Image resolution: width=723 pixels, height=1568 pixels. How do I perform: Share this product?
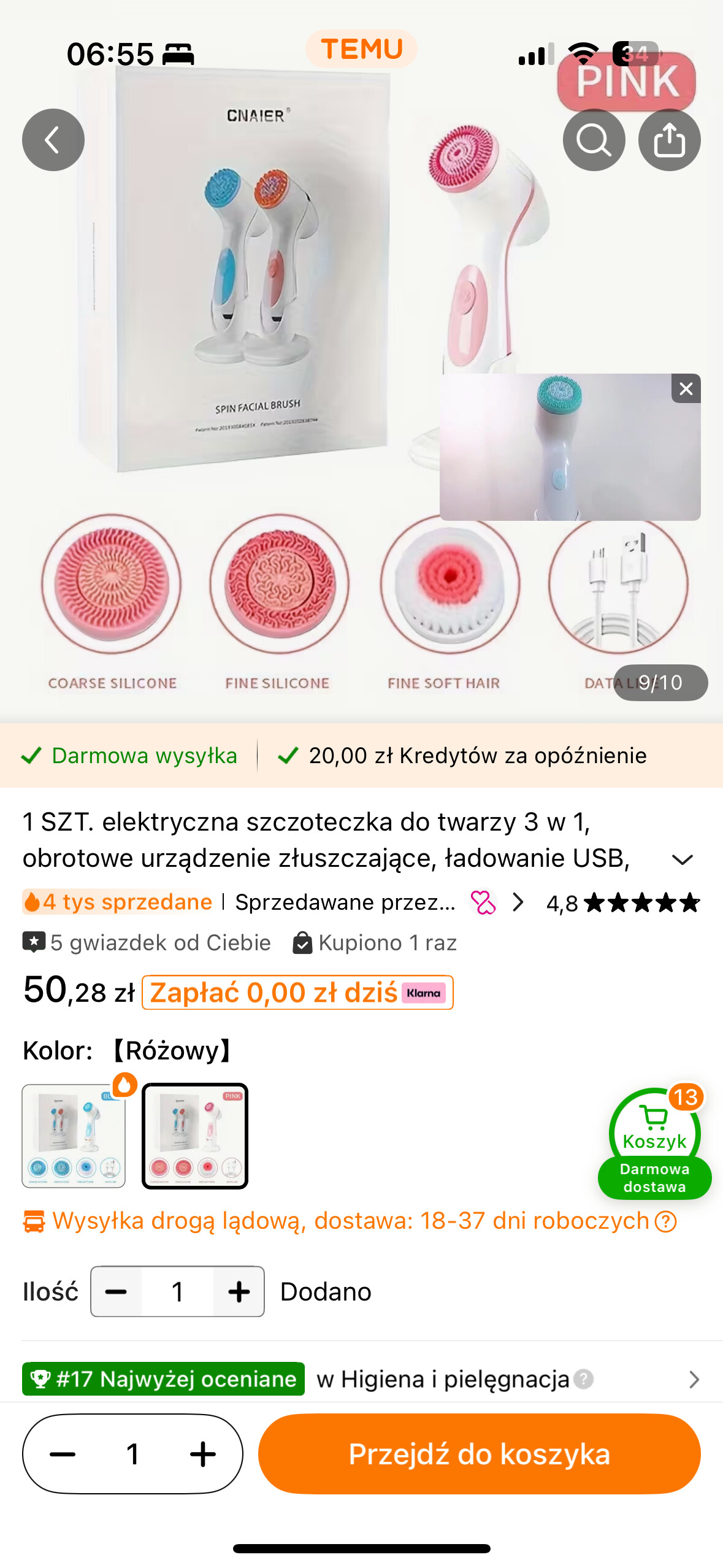point(669,140)
